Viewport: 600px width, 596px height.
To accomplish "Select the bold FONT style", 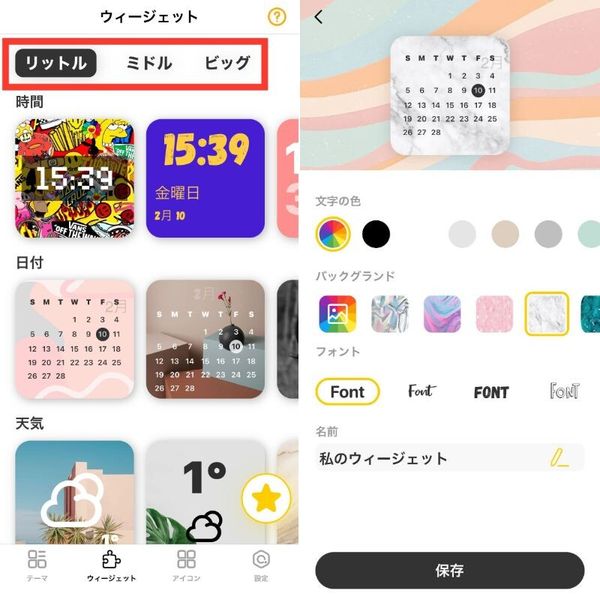I will (491, 392).
